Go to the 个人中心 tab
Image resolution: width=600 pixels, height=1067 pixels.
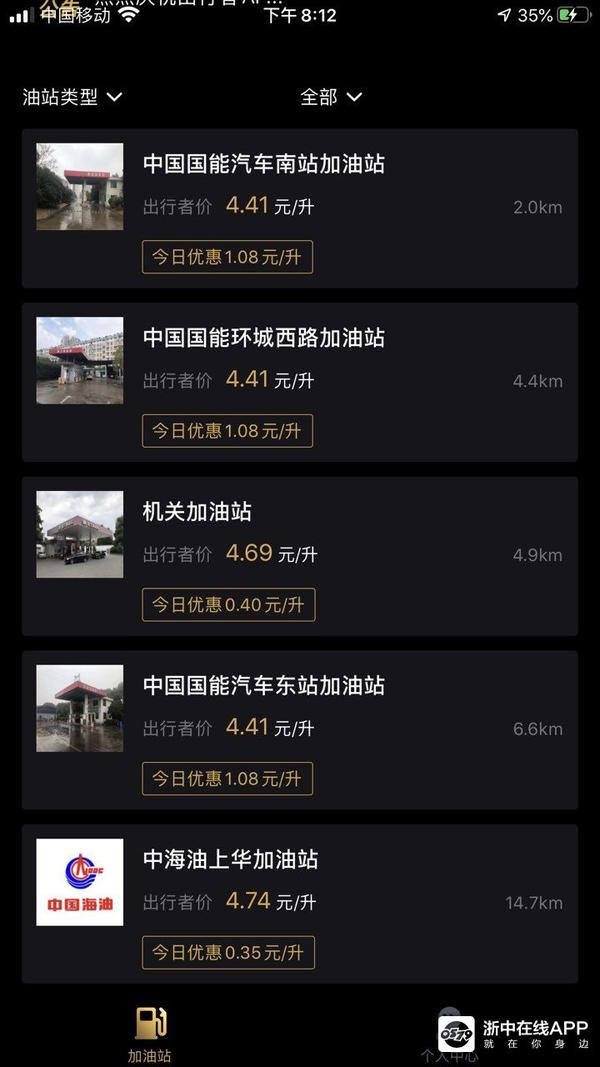[449, 1040]
